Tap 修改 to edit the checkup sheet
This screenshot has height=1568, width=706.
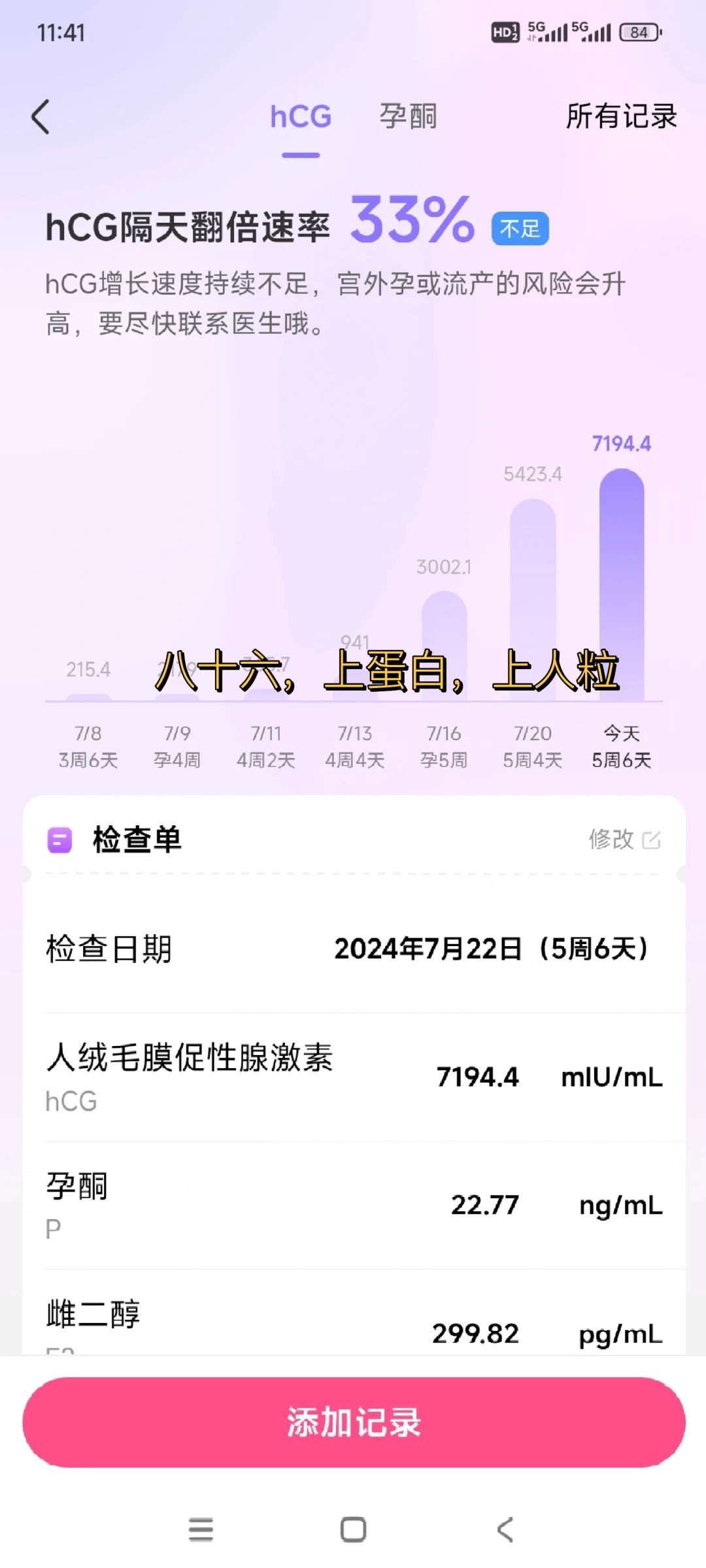pyautogui.click(x=624, y=839)
